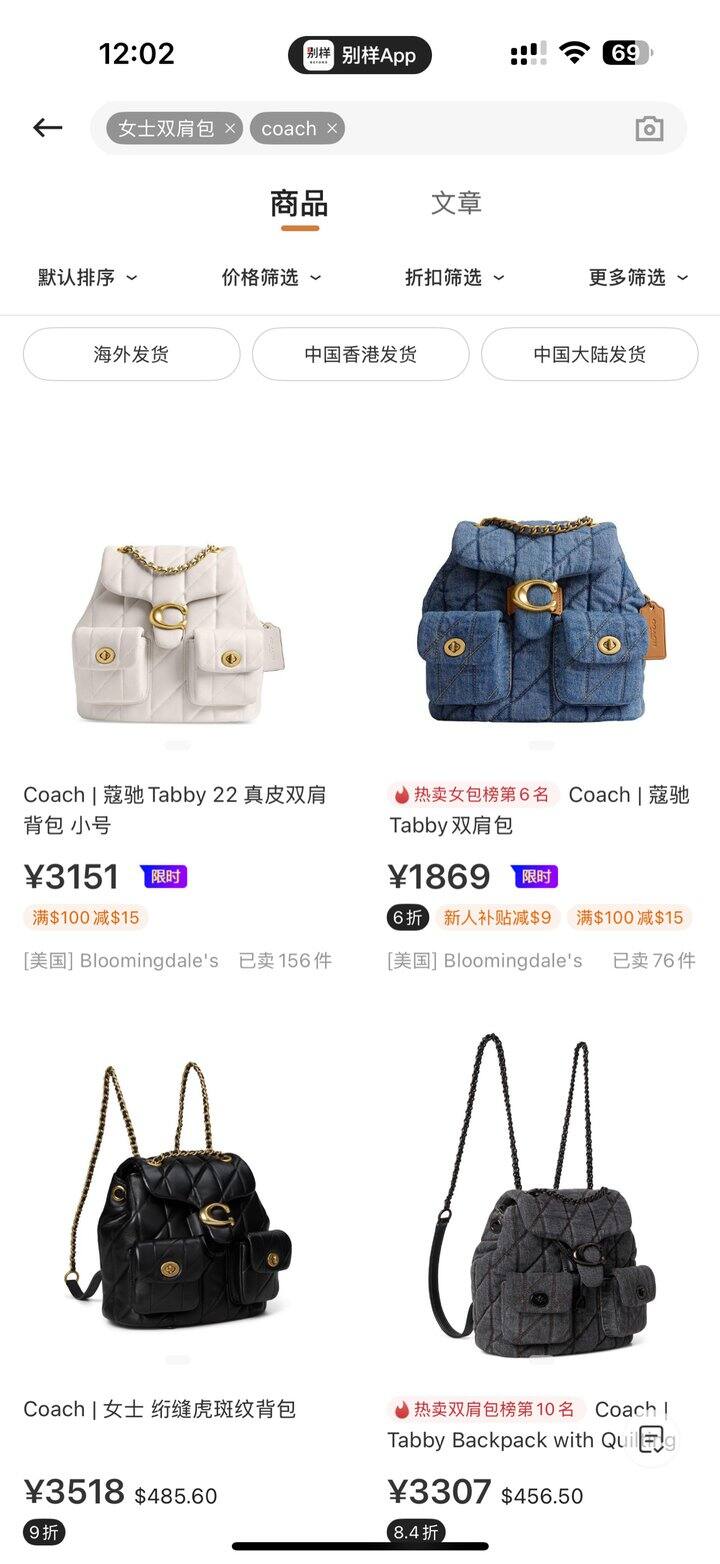Remove the coach search tag
The height and width of the screenshot is (1564, 720).
332,128
